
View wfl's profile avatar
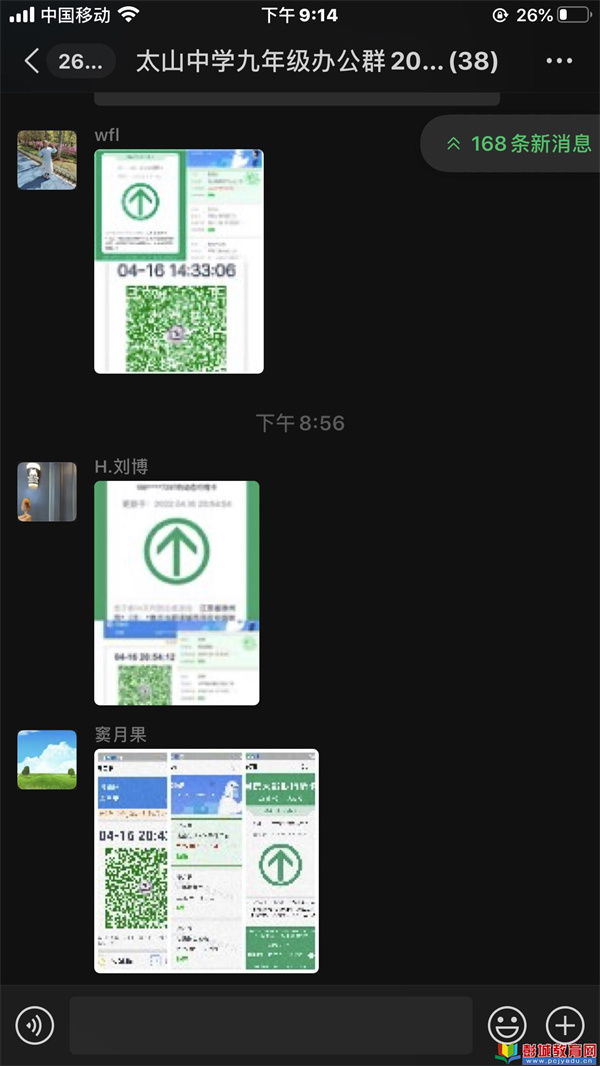tap(47, 160)
